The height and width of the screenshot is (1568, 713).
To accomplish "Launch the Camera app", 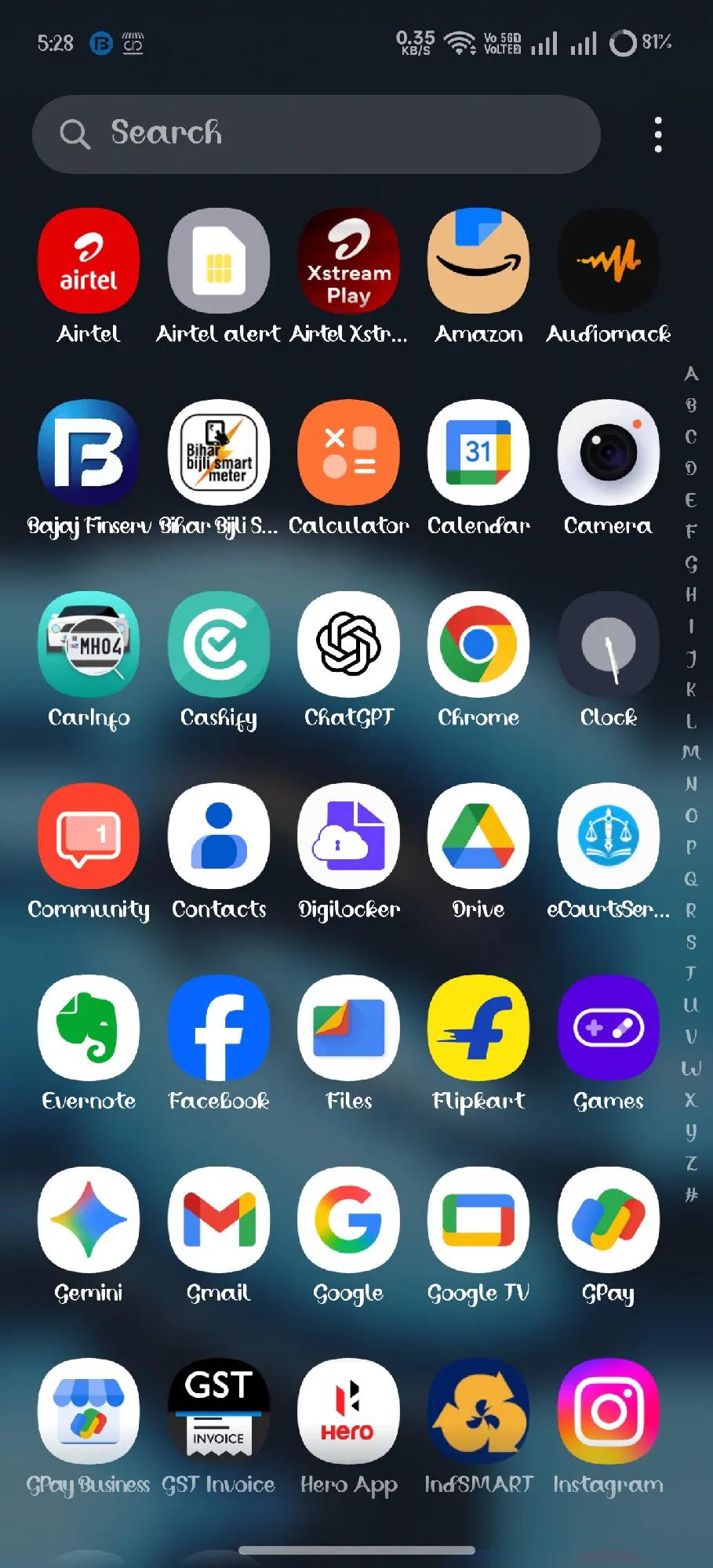I will coord(608,453).
